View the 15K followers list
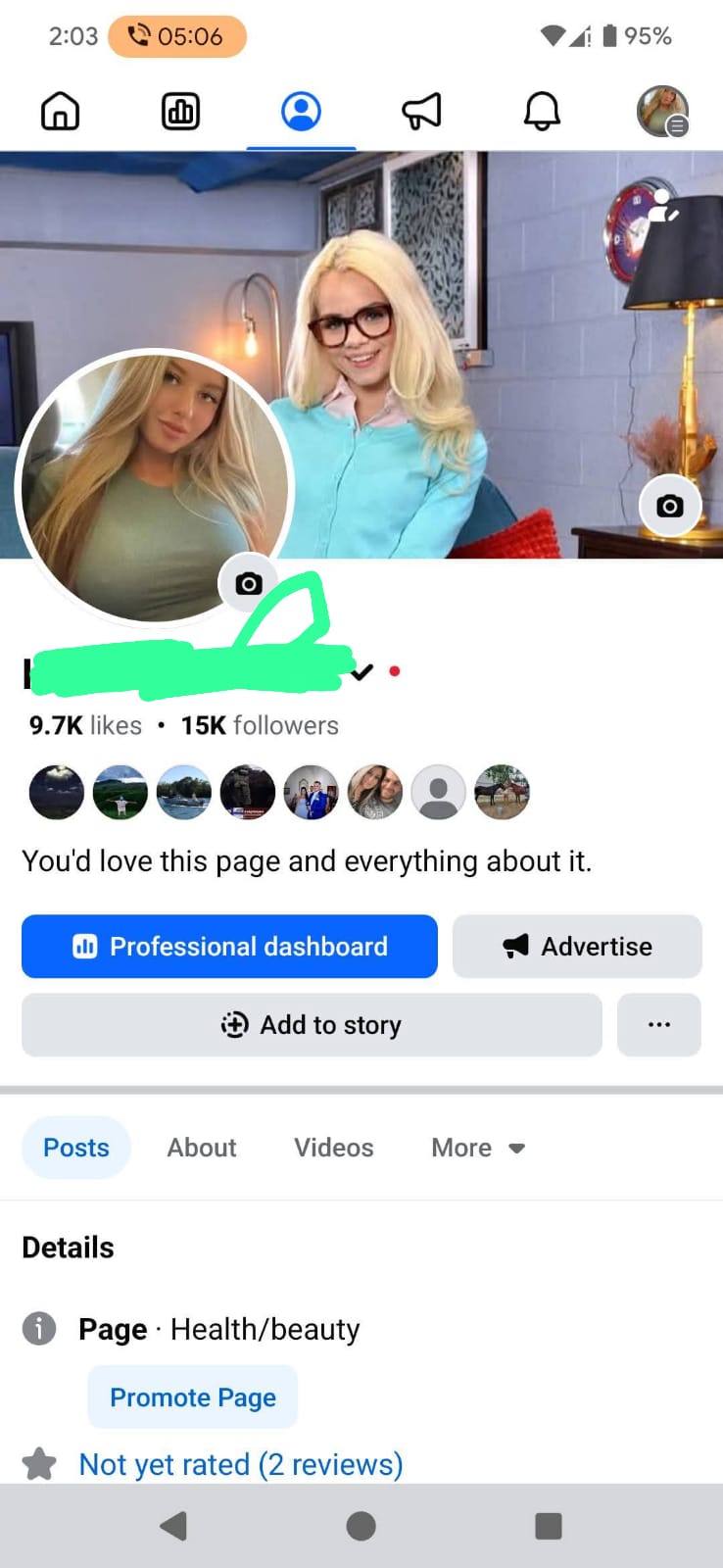 coord(260,725)
